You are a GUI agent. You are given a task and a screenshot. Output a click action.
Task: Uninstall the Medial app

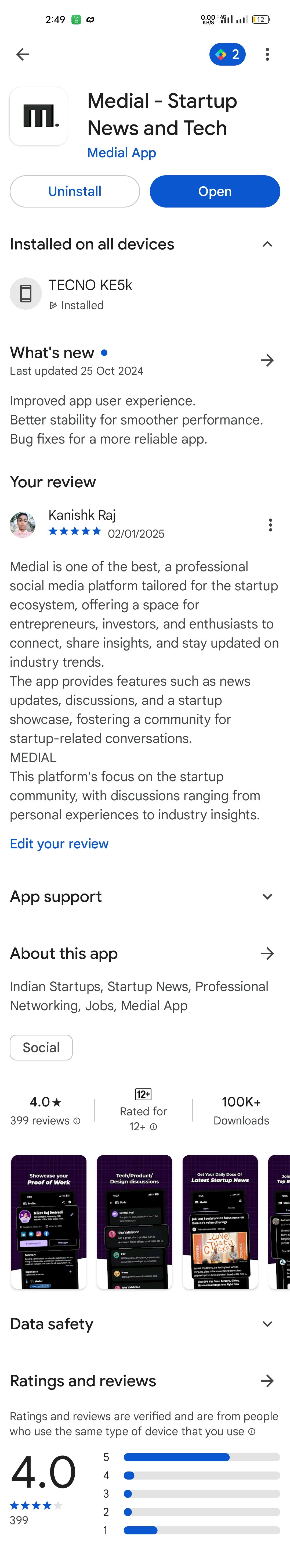pyautogui.click(x=75, y=191)
